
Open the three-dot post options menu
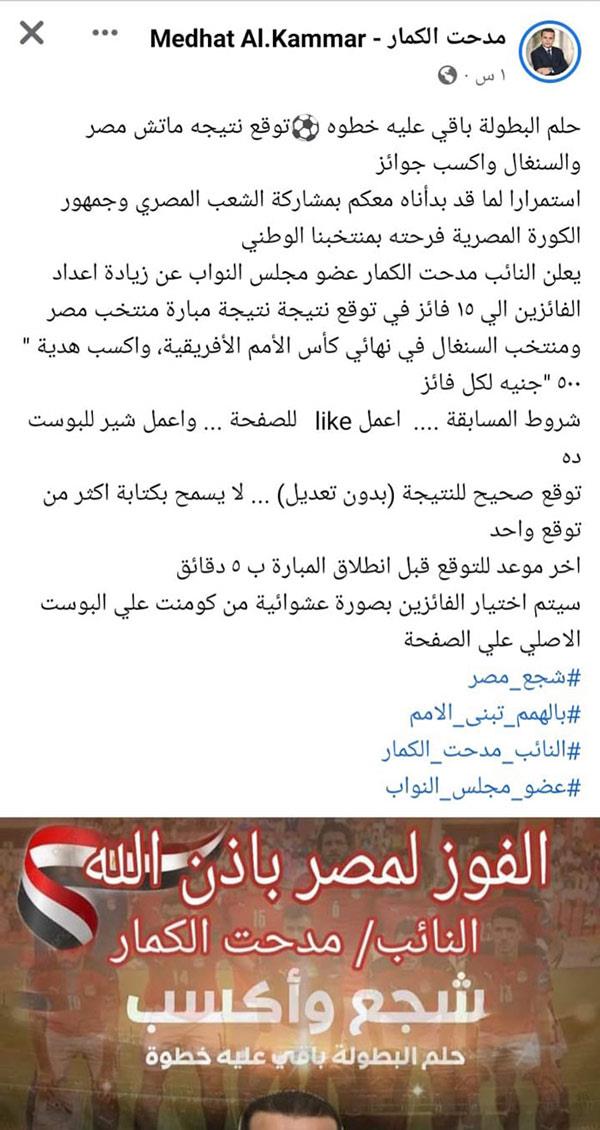point(105,35)
